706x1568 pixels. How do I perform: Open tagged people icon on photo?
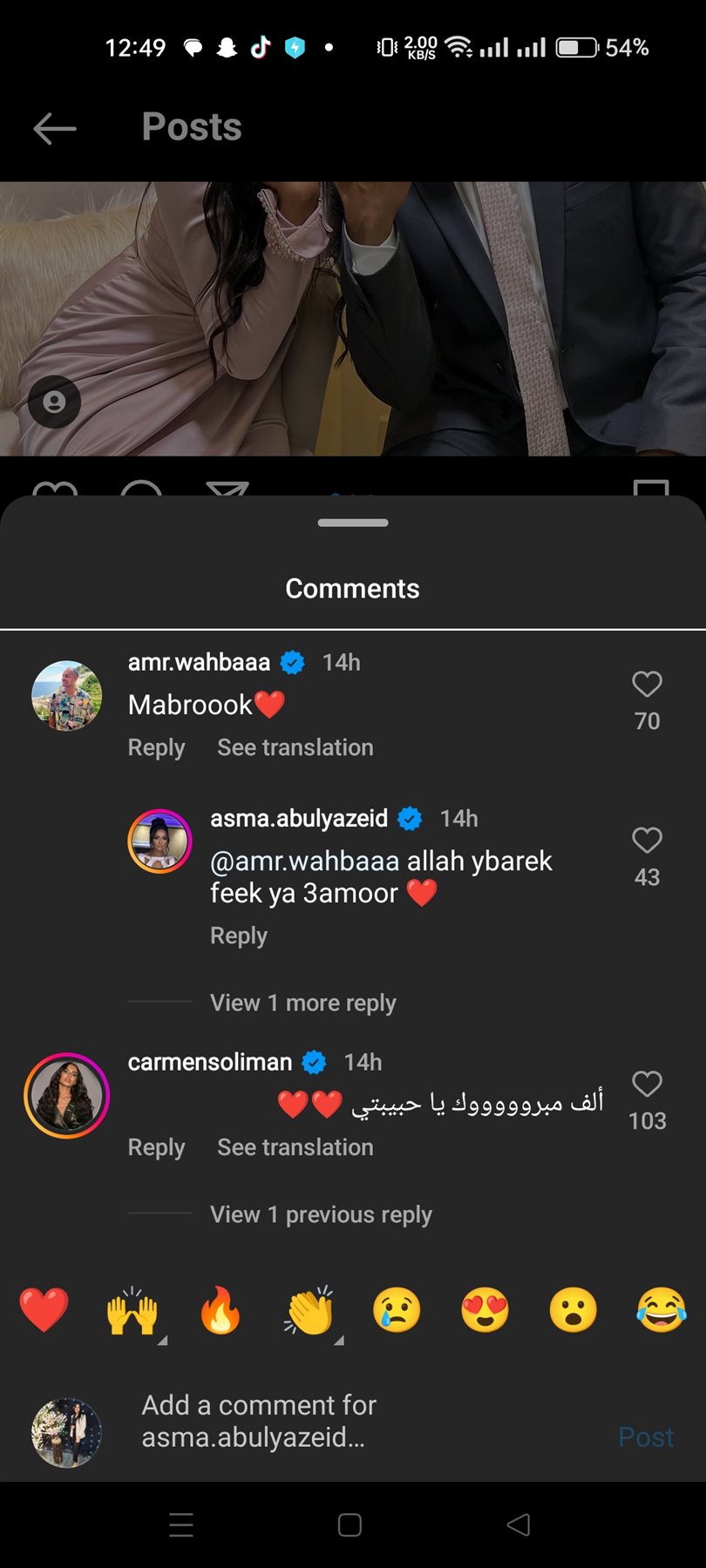point(54,402)
